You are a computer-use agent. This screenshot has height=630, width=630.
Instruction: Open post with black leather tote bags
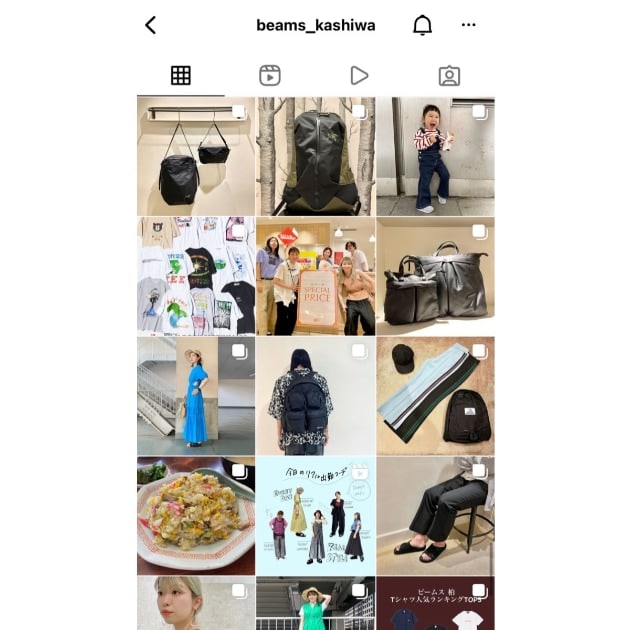point(435,276)
